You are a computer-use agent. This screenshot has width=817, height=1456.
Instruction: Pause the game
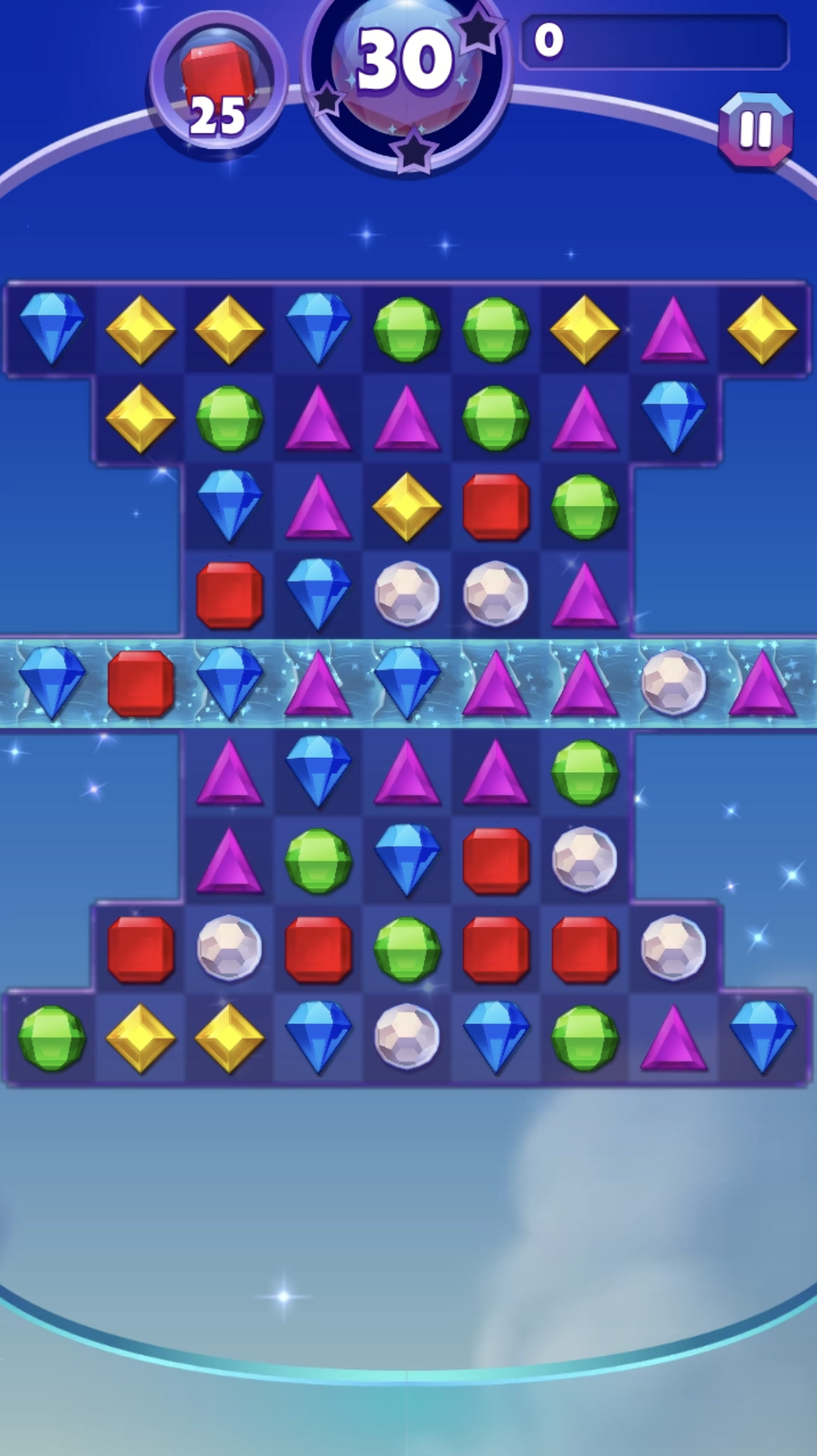(756, 129)
